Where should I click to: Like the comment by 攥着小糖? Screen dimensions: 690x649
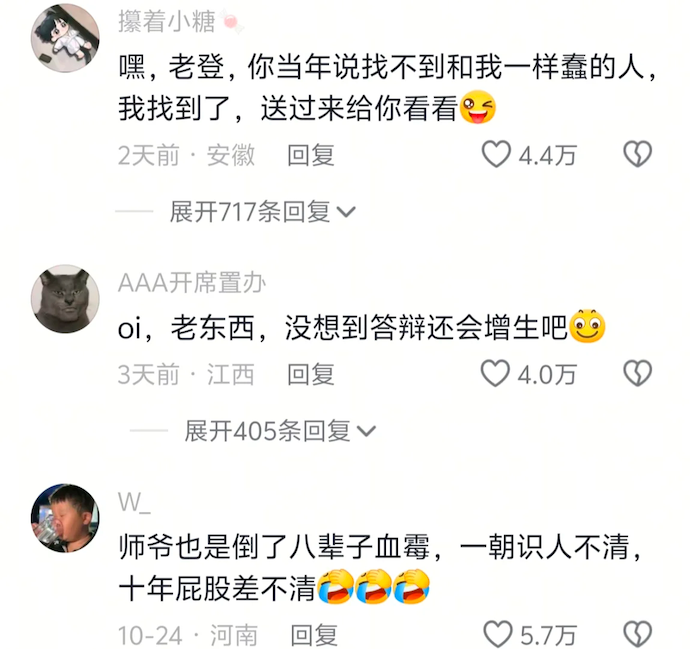tap(497, 154)
